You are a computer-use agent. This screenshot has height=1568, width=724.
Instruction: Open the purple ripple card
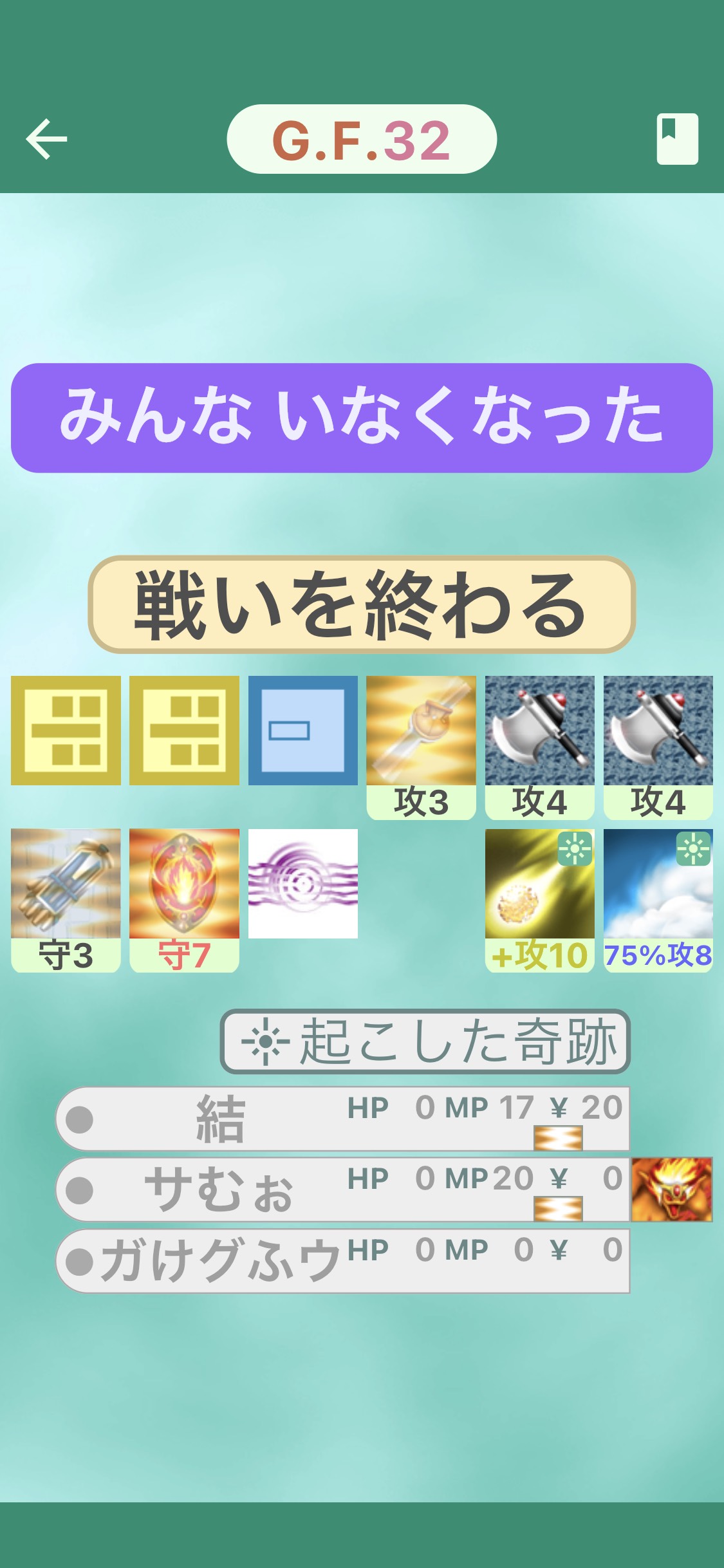[302, 883]
